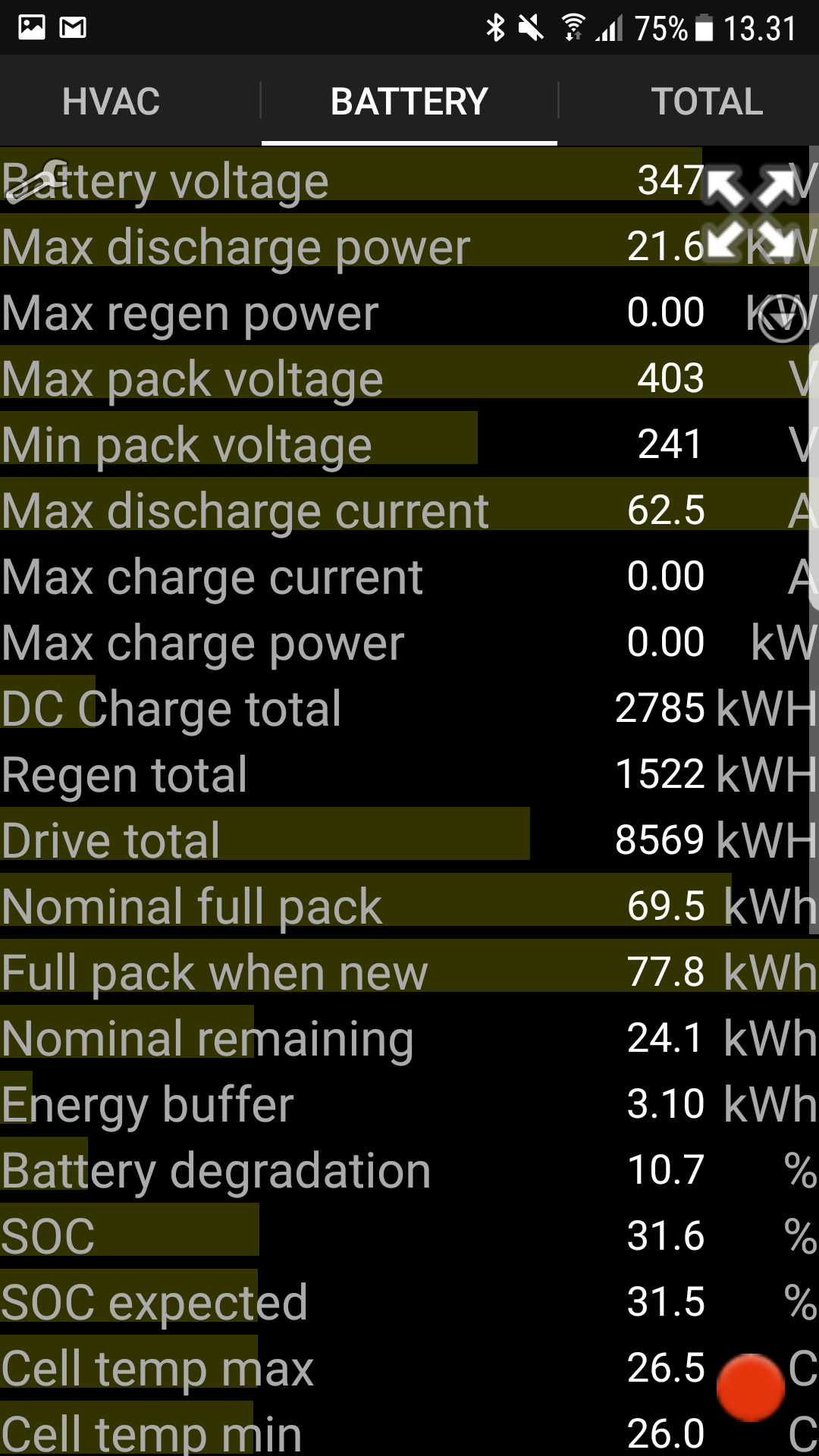
Task: Select the BATTERY tab
Action: pyautogui.click(x=409, y=101)
